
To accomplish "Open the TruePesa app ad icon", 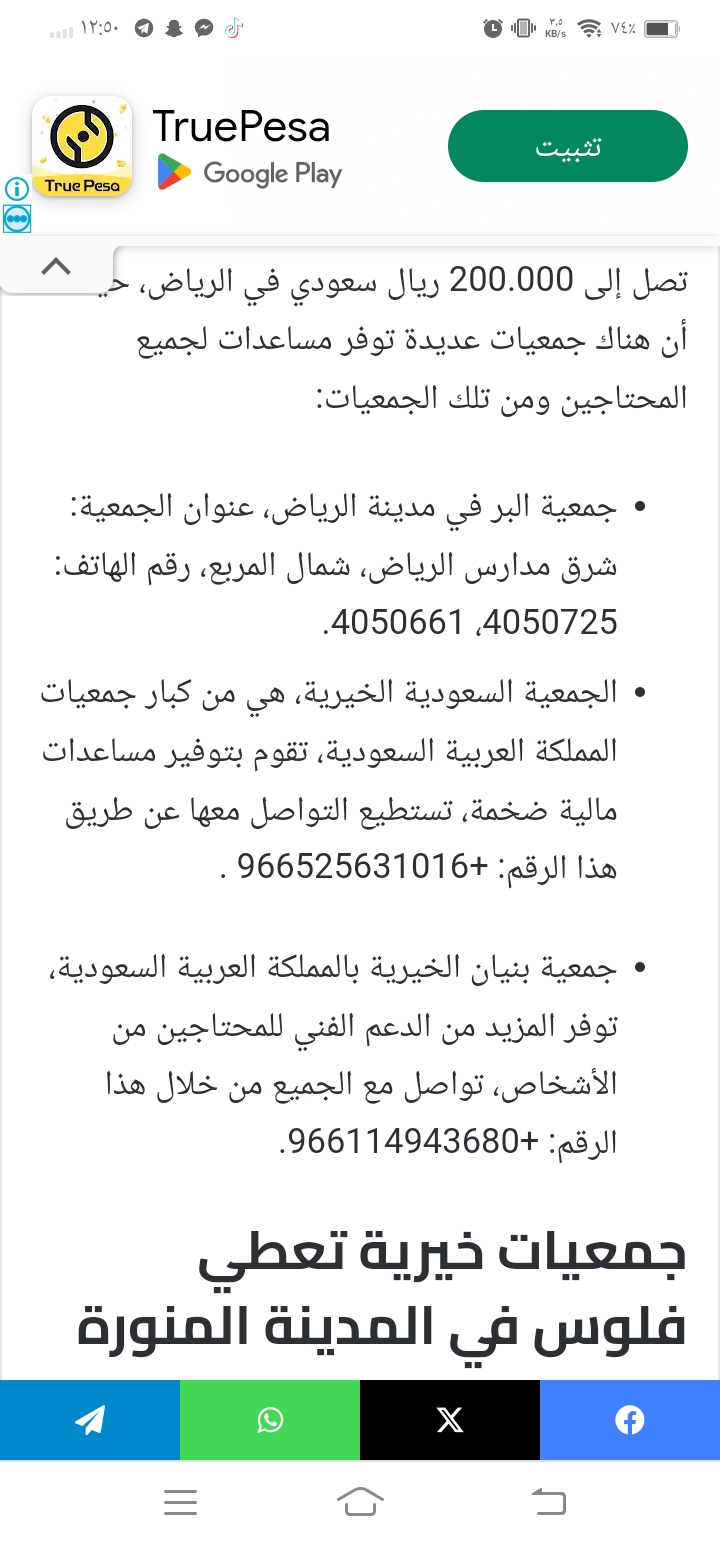I will click(x=82, y=146).
